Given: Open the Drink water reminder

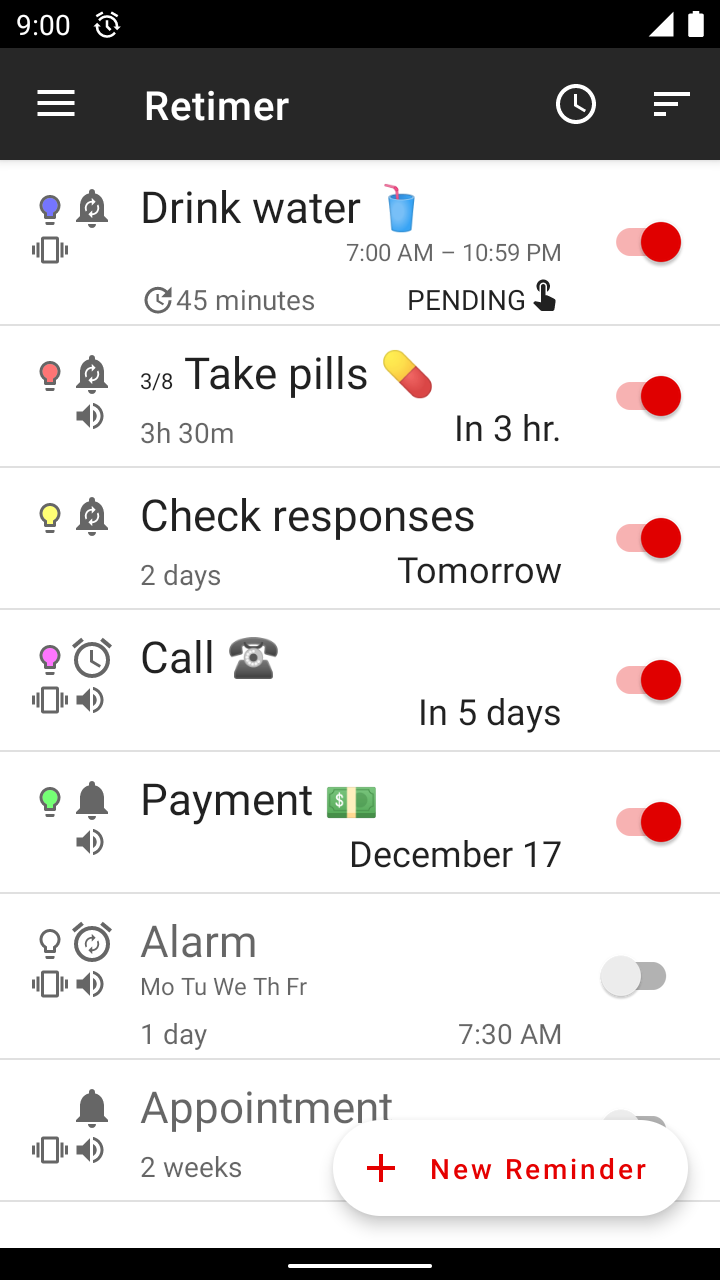Looking at the screenshot, I should point(360,243).
